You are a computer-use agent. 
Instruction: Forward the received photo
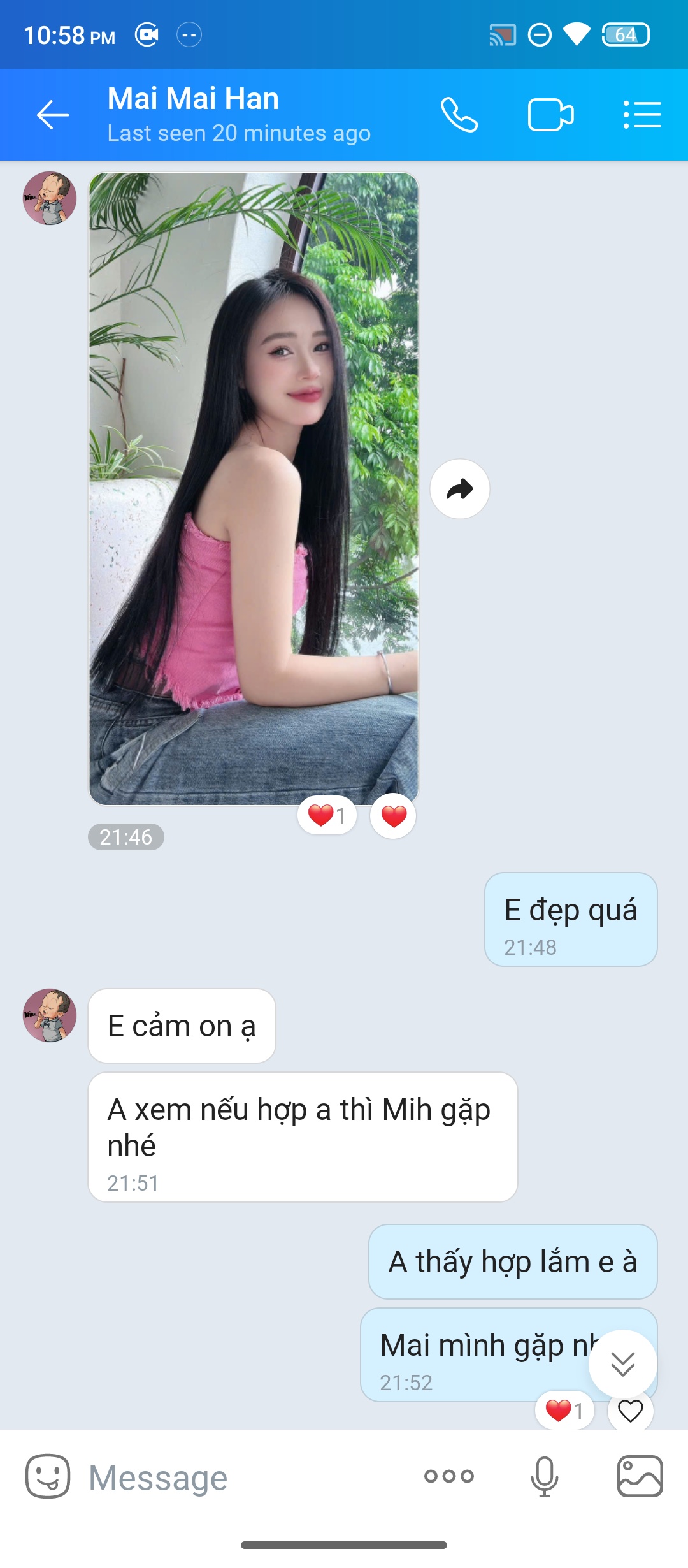[x=460, y=489]
